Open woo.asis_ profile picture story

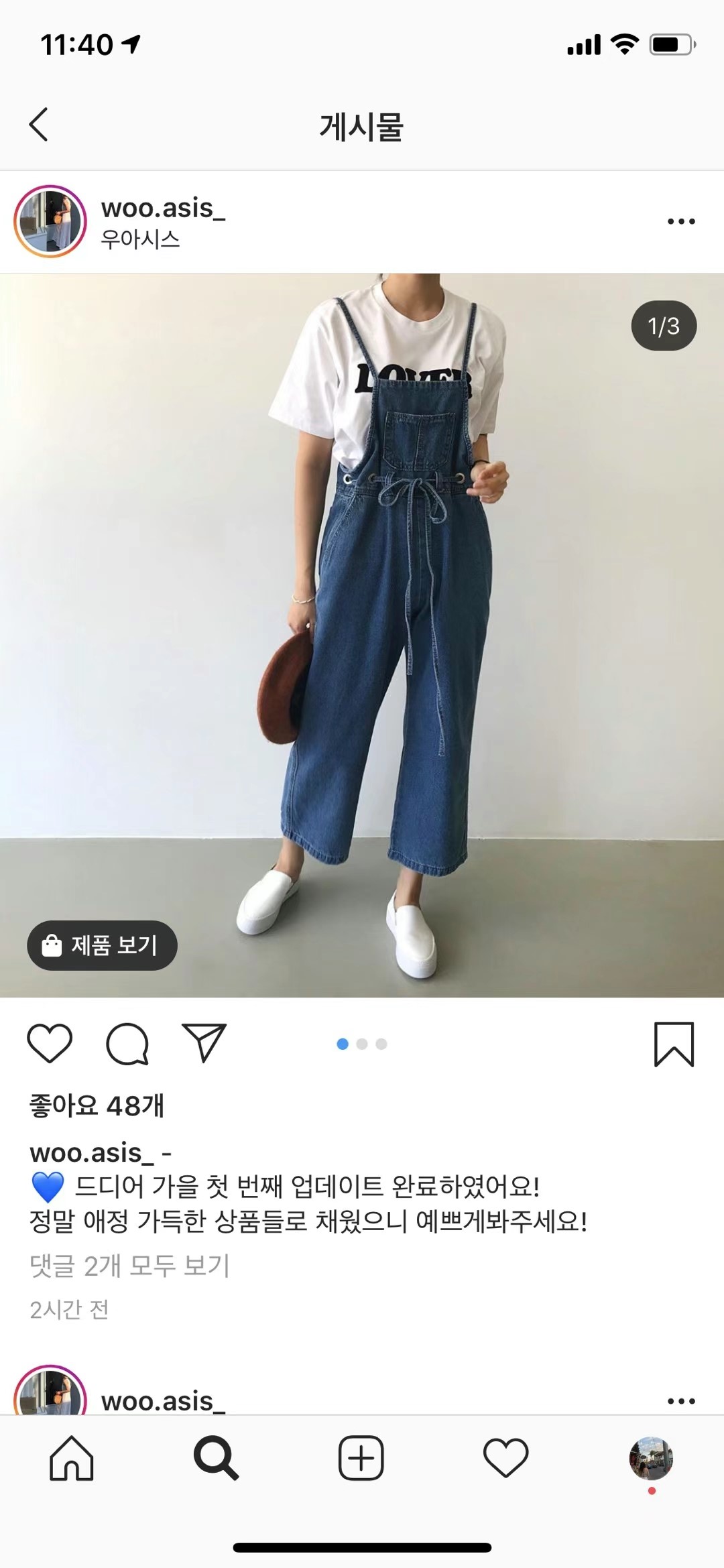tap(50, 222)
